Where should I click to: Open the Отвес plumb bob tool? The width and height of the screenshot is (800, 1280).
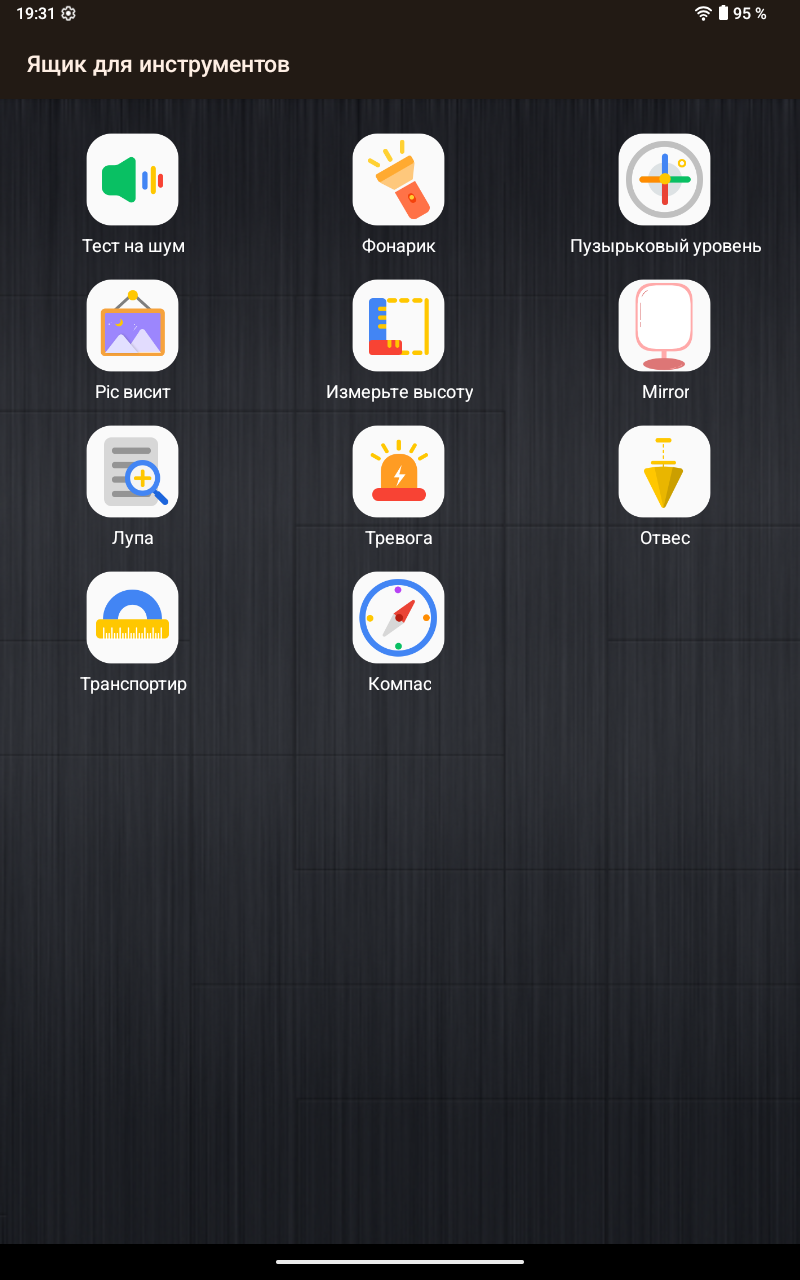[665, 472]
